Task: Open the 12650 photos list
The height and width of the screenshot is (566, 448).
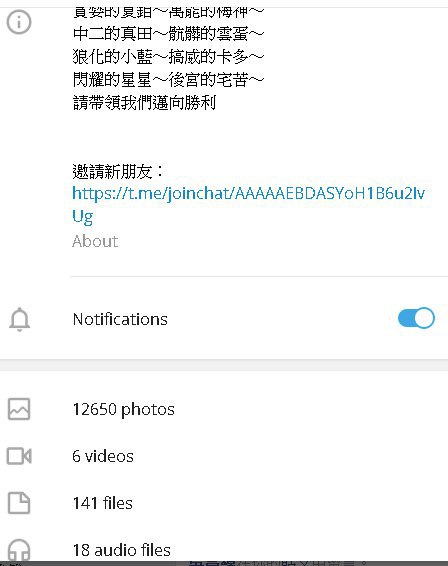Action: click(224, 409)
